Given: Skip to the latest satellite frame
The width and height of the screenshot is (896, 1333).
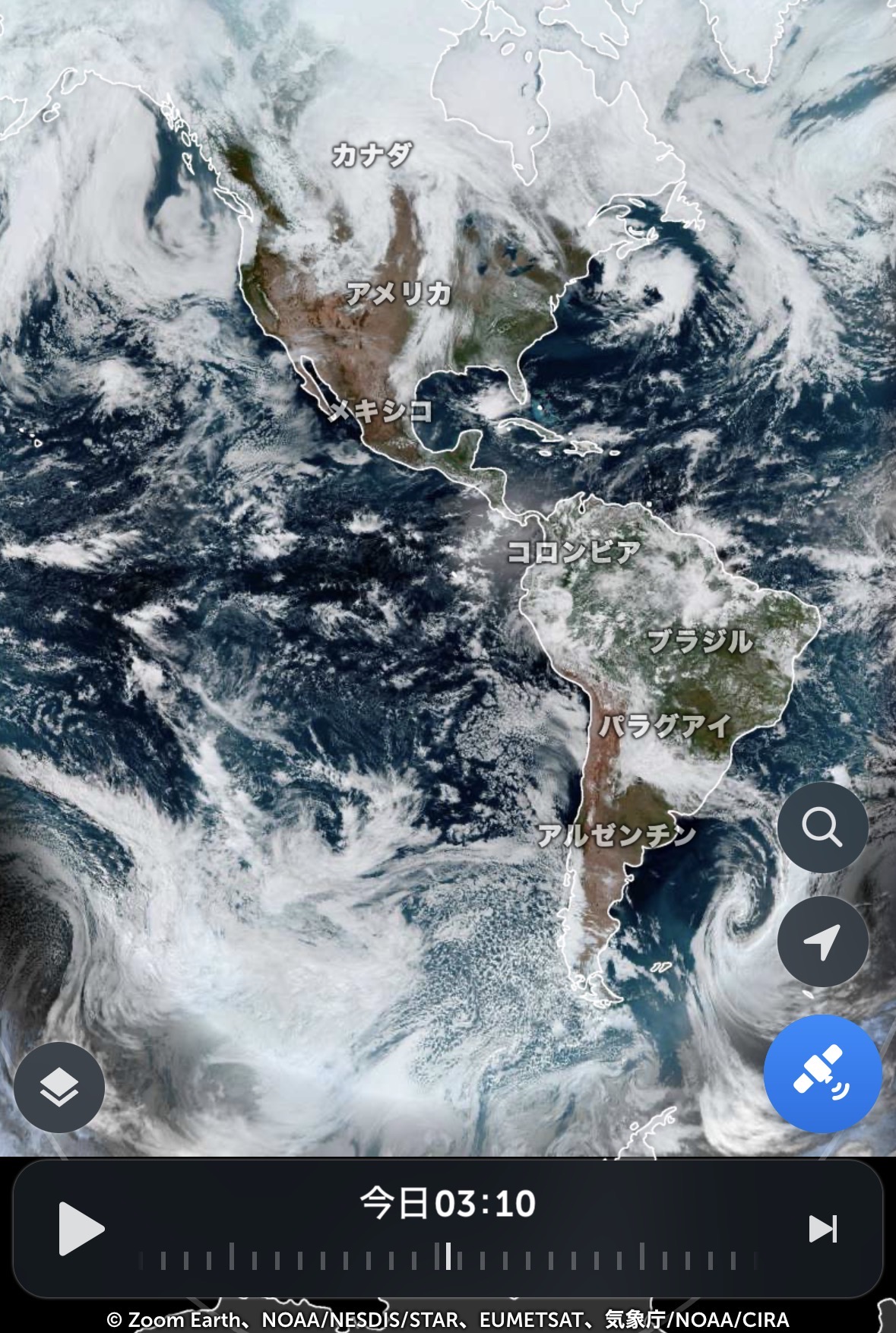Looking at the screenshot, I should pos(822,1229).
